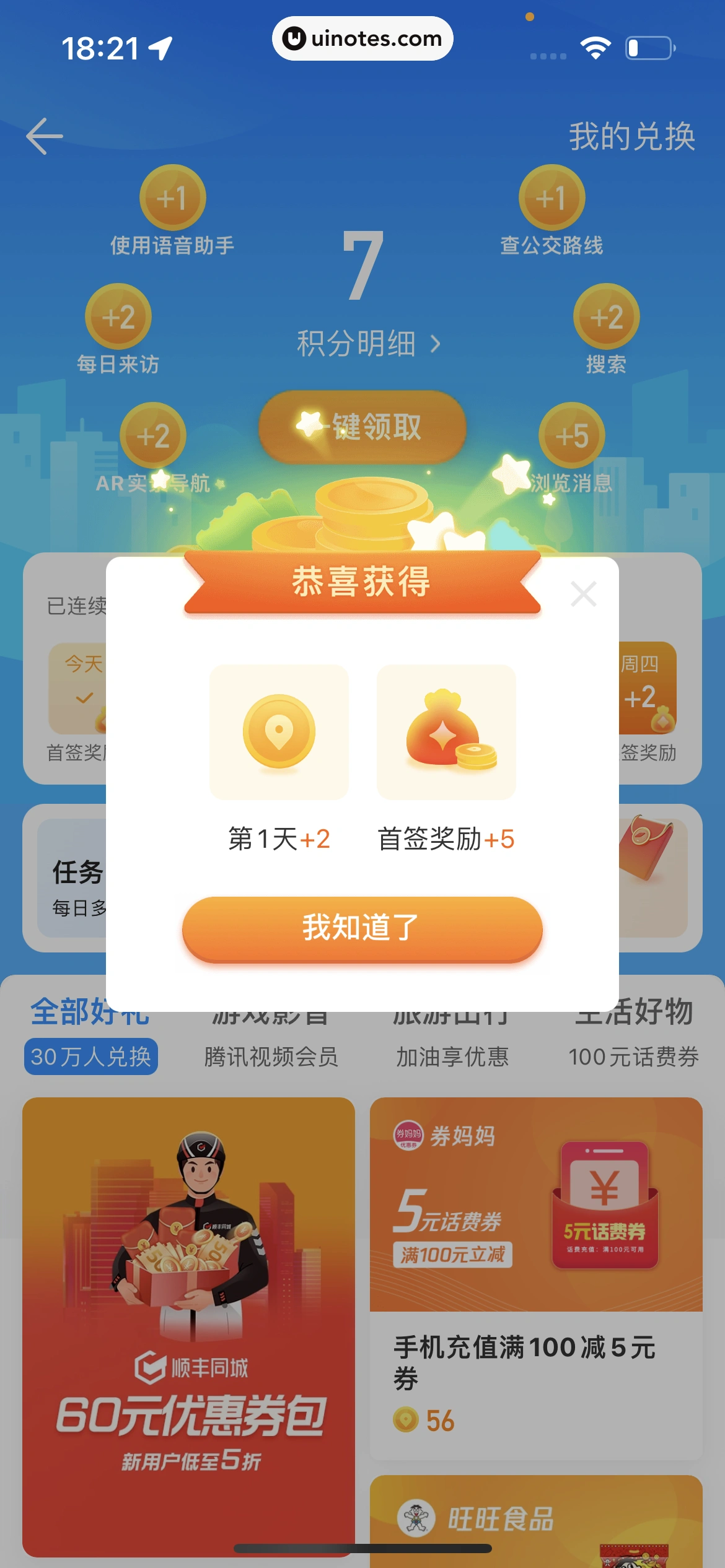
Task: Open 顺丰同城 60元优惠券包 card
Action: [188, 1325]
